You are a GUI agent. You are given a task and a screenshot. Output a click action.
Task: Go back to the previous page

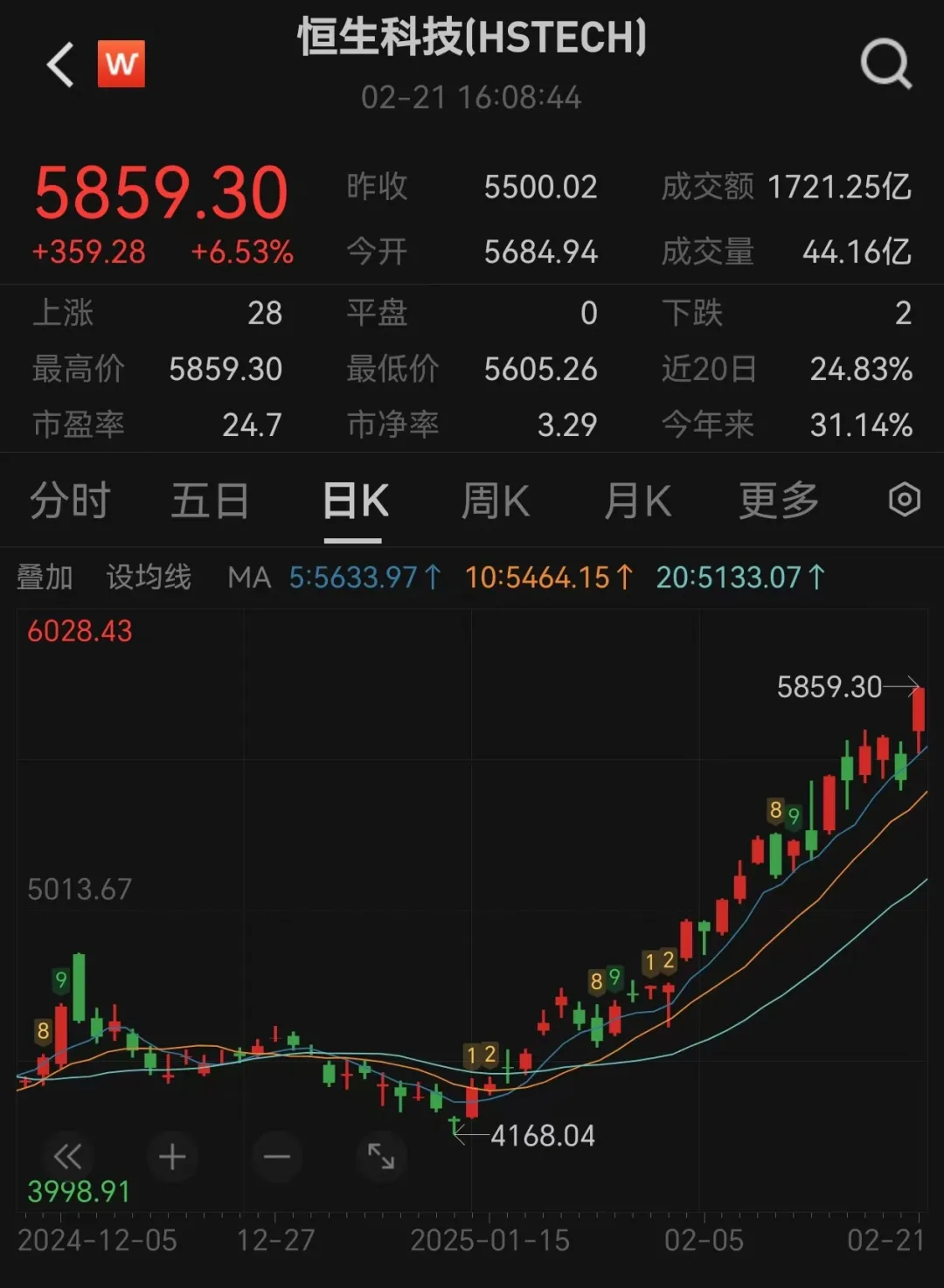click(60, 66)
